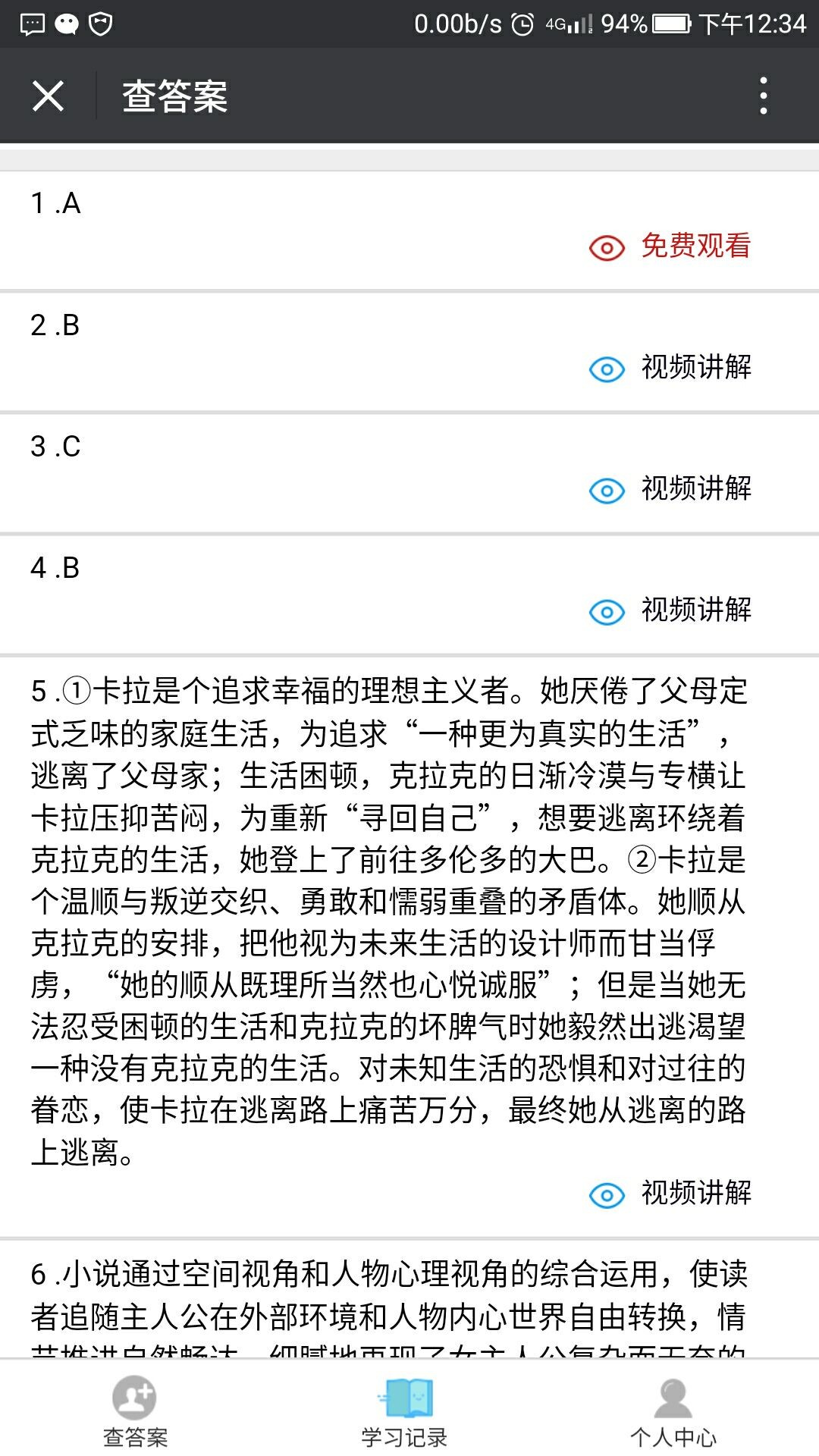
Task: Open 视频讲解 for answer 4
Action: (x=671, y=610)
